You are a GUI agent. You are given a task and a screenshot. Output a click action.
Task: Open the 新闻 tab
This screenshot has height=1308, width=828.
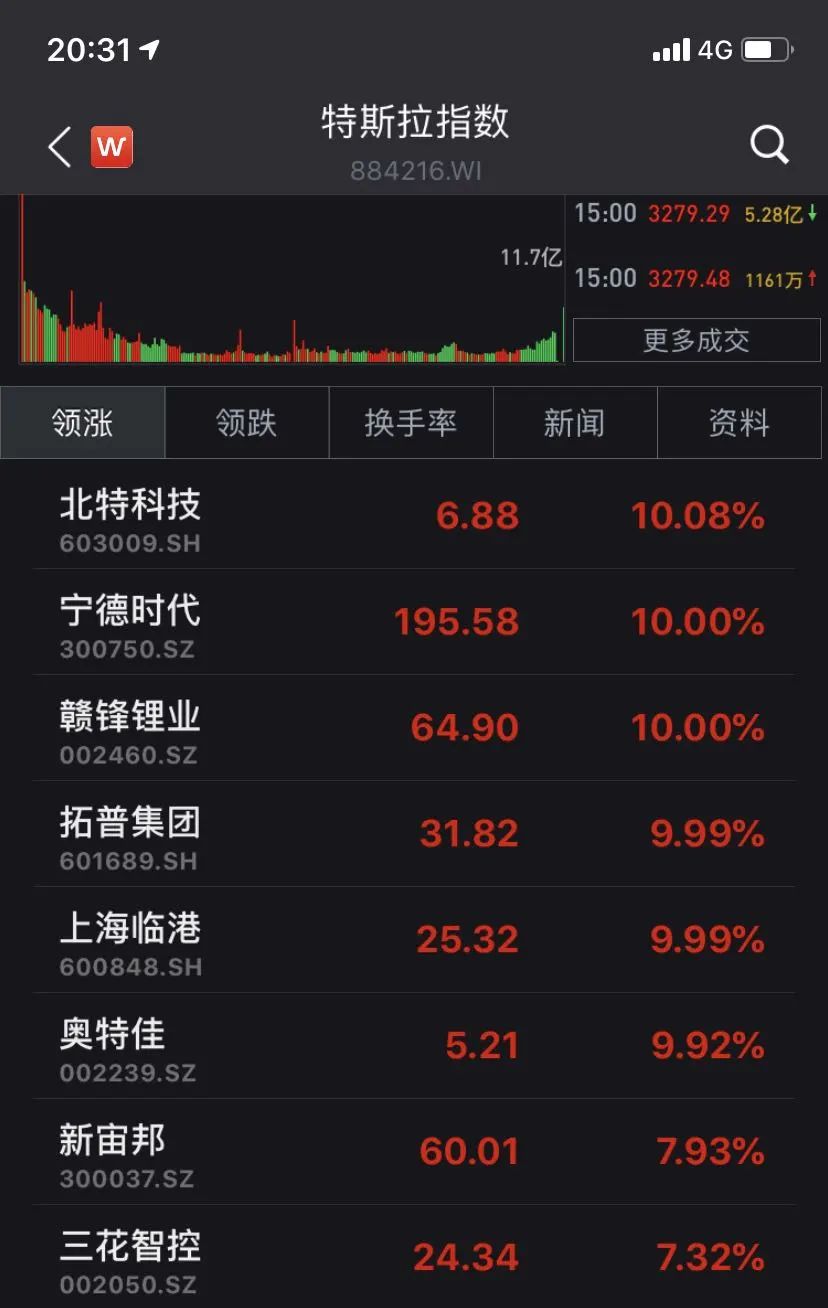(x=574, y=423)
